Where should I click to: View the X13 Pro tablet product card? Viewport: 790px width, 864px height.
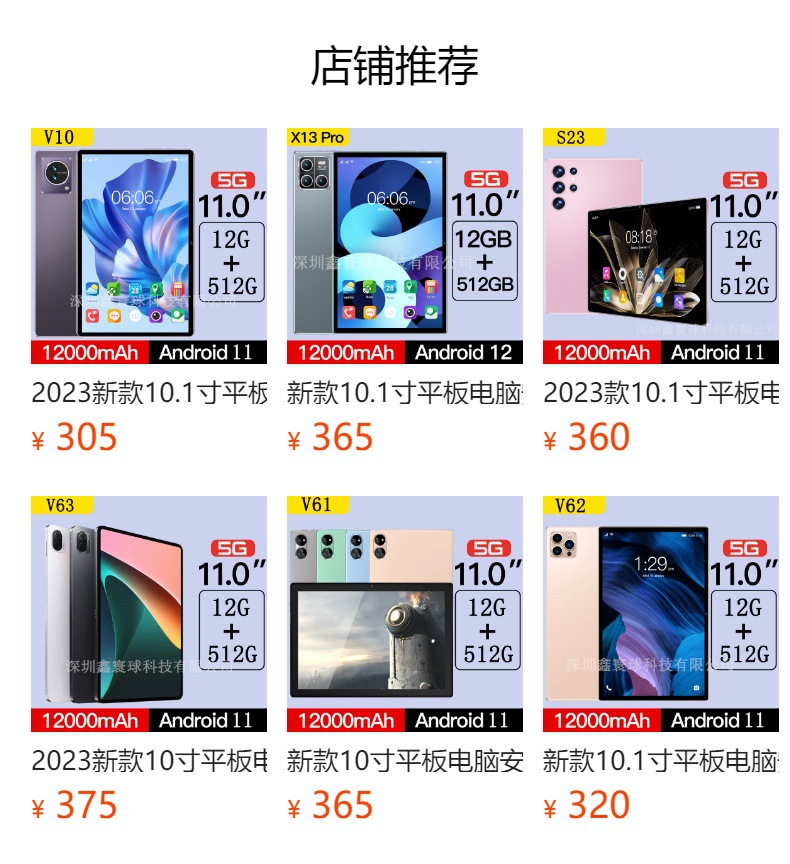pos(405,246)
